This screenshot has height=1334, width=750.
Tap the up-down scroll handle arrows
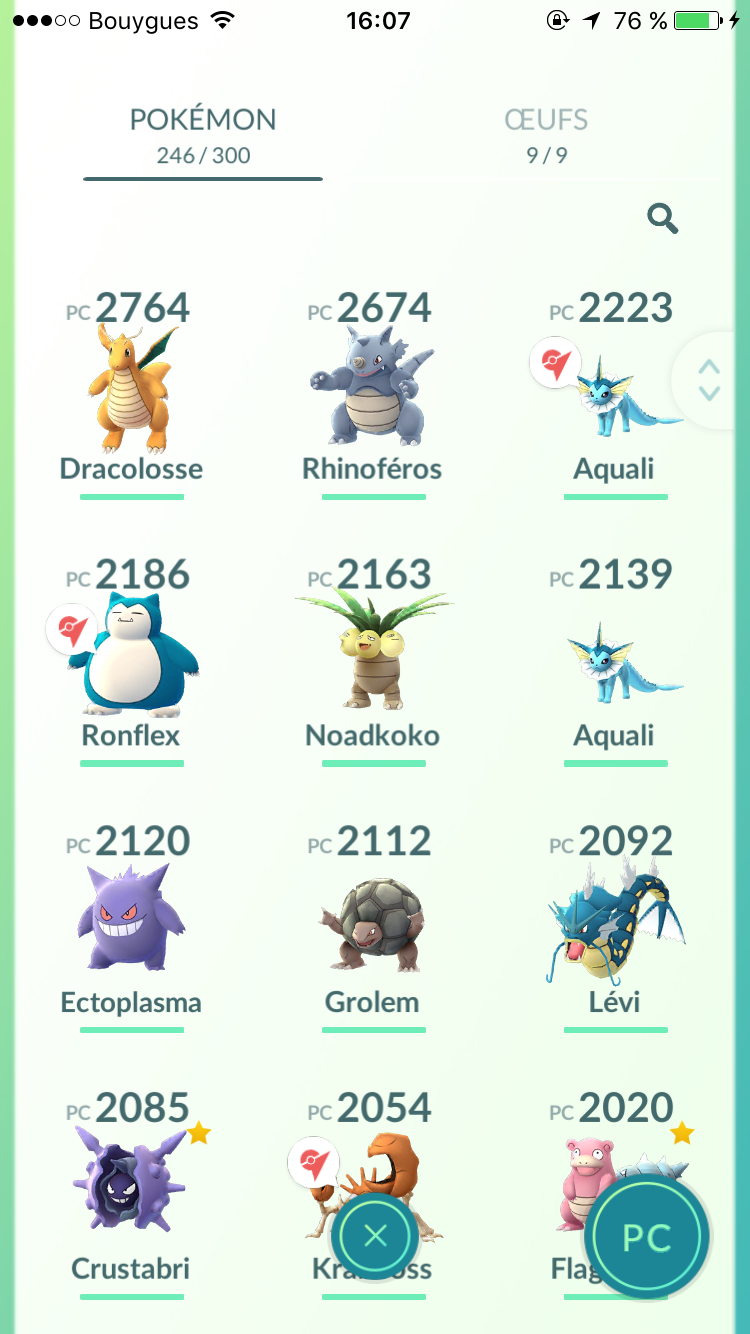point(709,380)
